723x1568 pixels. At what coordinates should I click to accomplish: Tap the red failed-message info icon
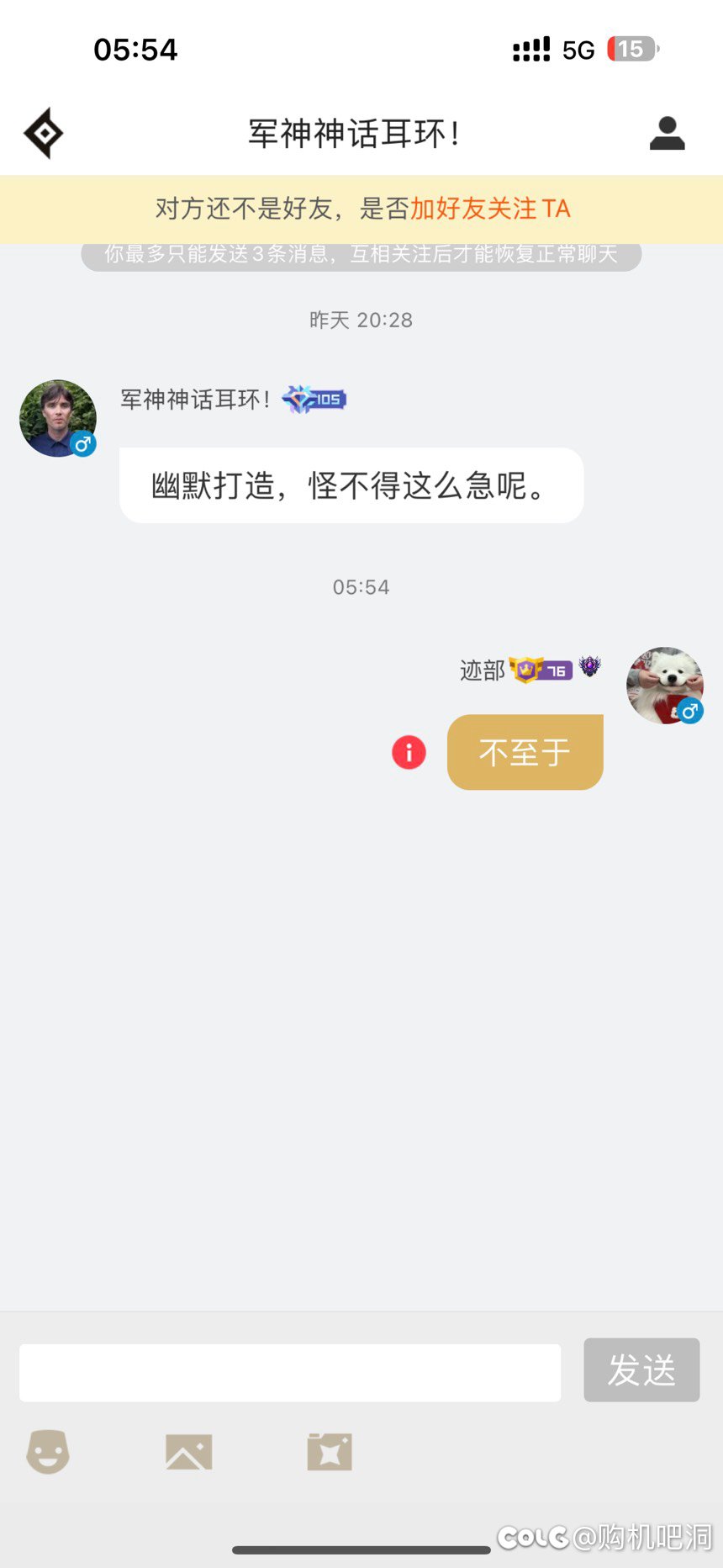click(409, 752)
